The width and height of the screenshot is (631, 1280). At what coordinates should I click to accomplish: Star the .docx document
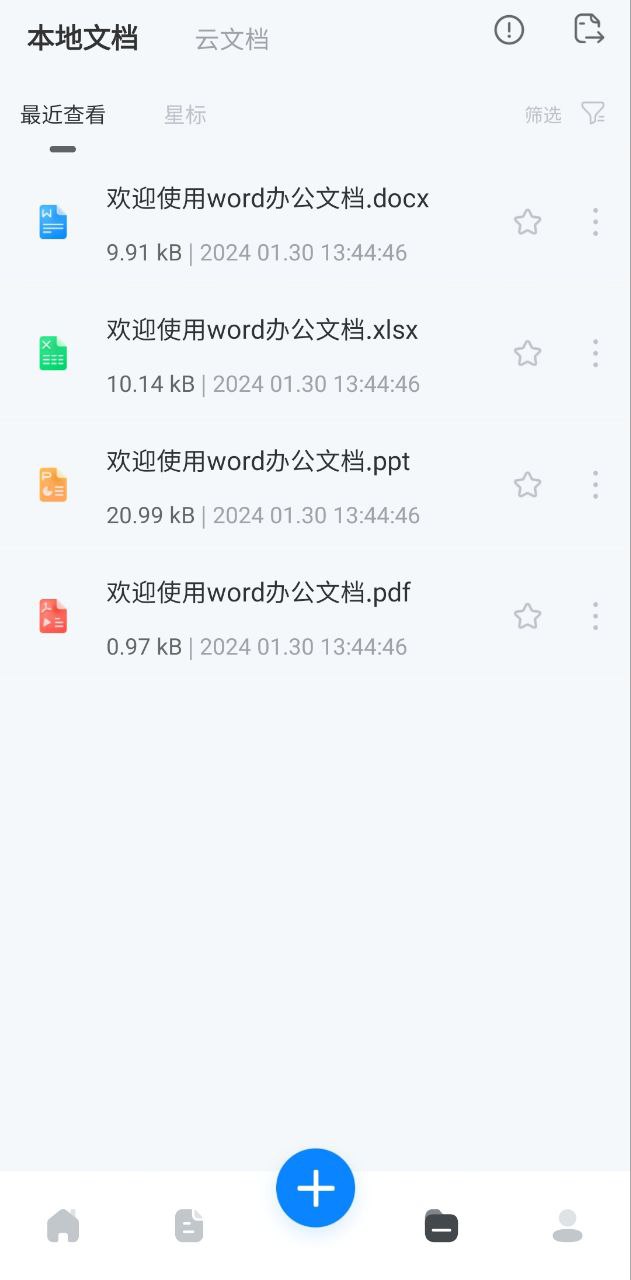click(x=527, y=222)
